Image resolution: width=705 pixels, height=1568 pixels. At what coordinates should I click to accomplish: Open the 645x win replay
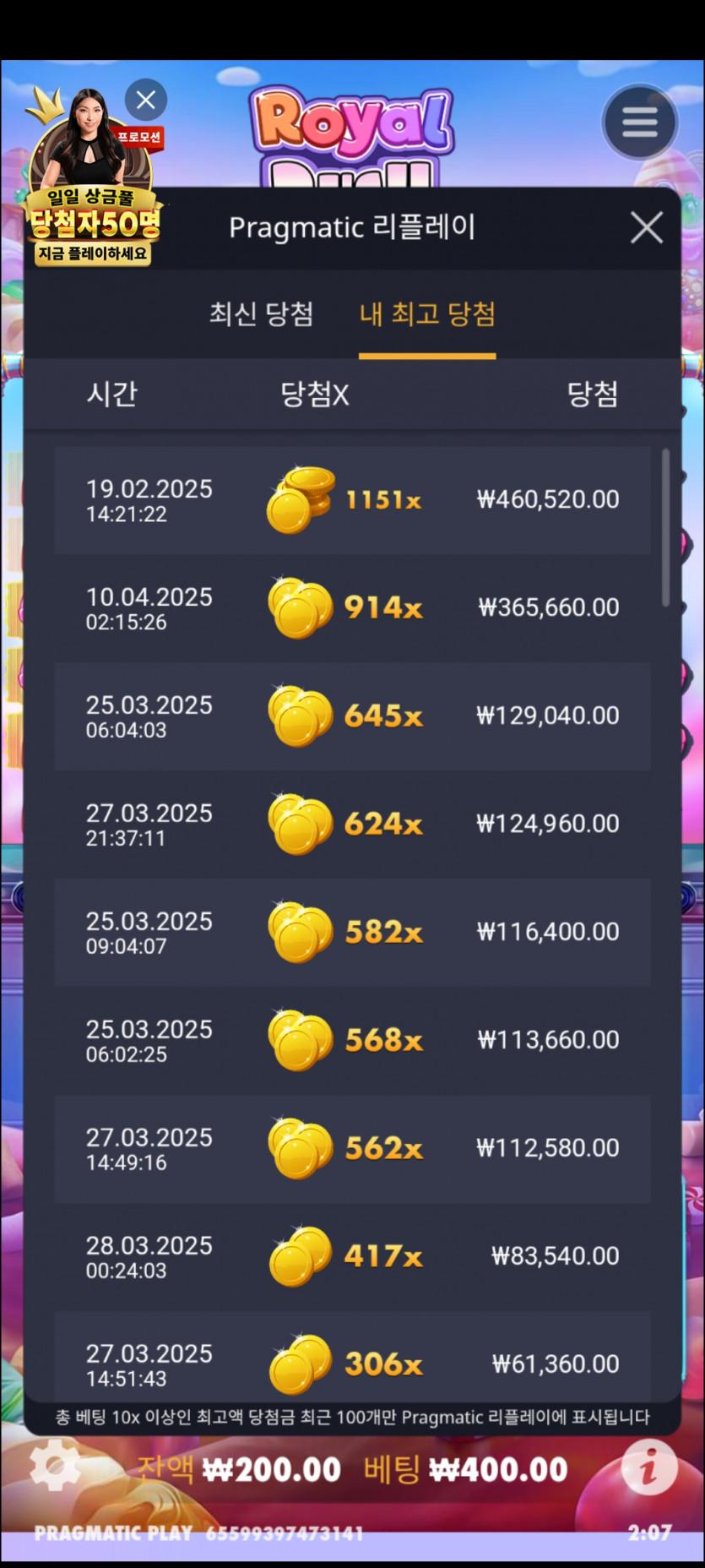pos(352,716)
